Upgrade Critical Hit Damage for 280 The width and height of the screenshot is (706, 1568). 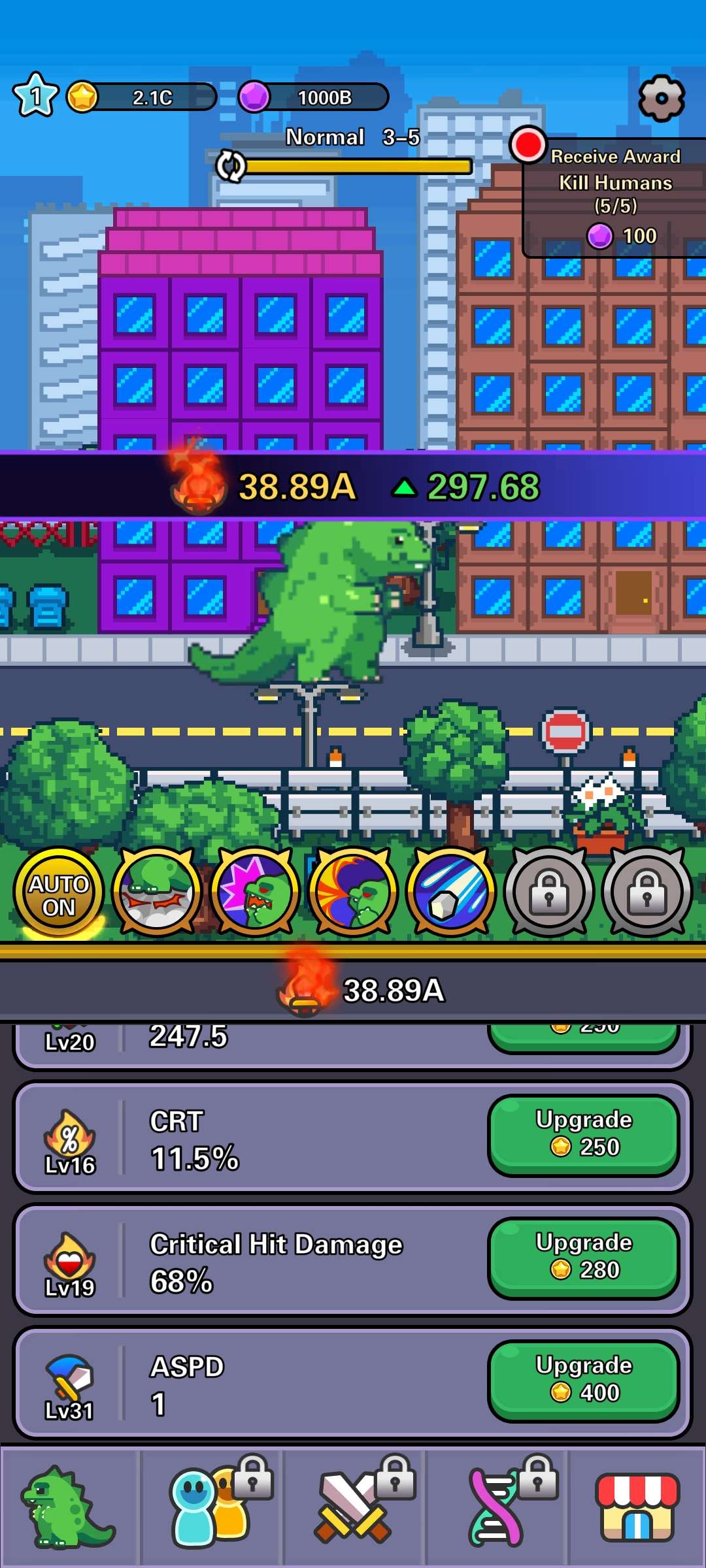pos(583,1258)
